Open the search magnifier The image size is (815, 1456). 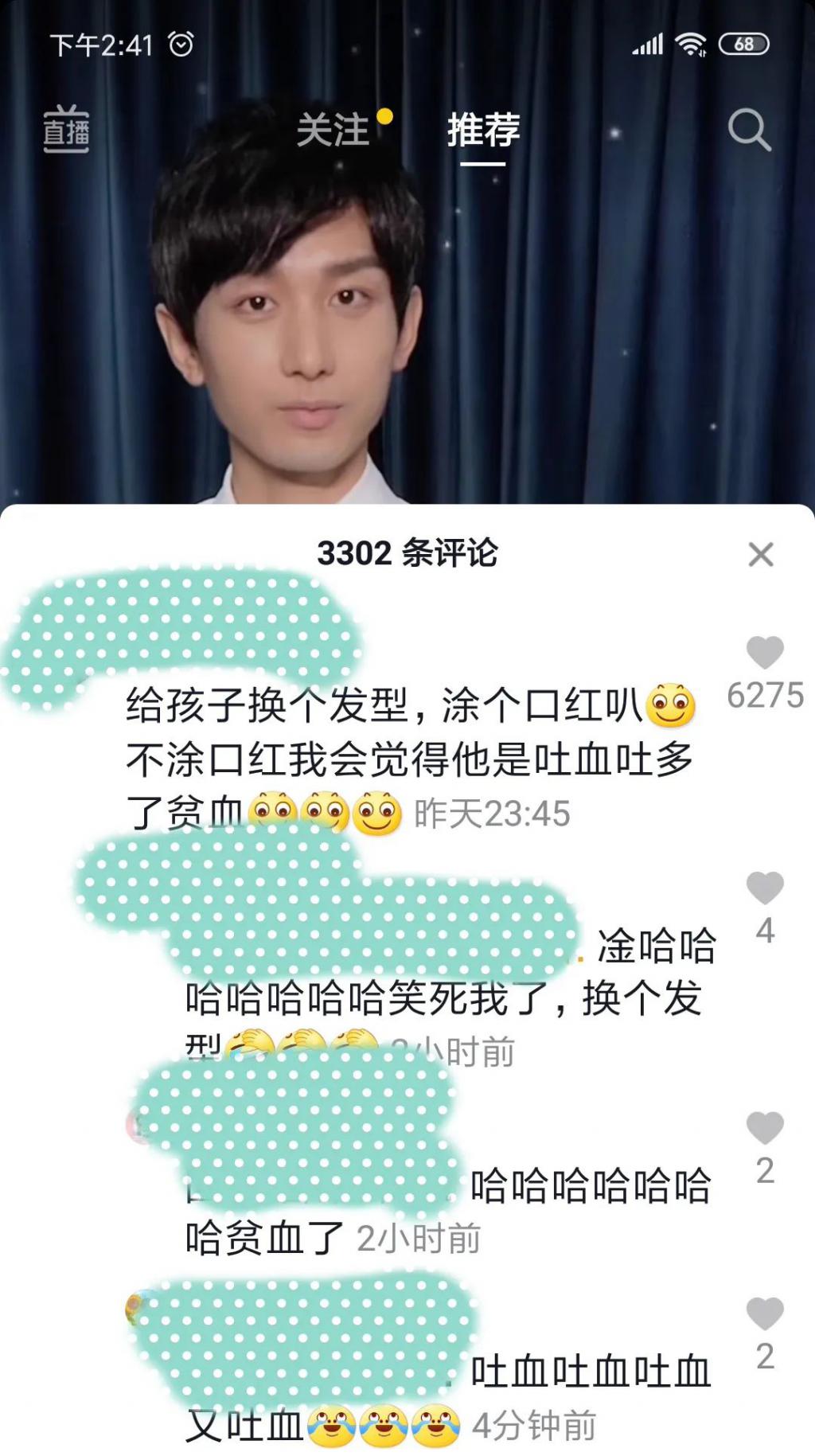point(749,130)
